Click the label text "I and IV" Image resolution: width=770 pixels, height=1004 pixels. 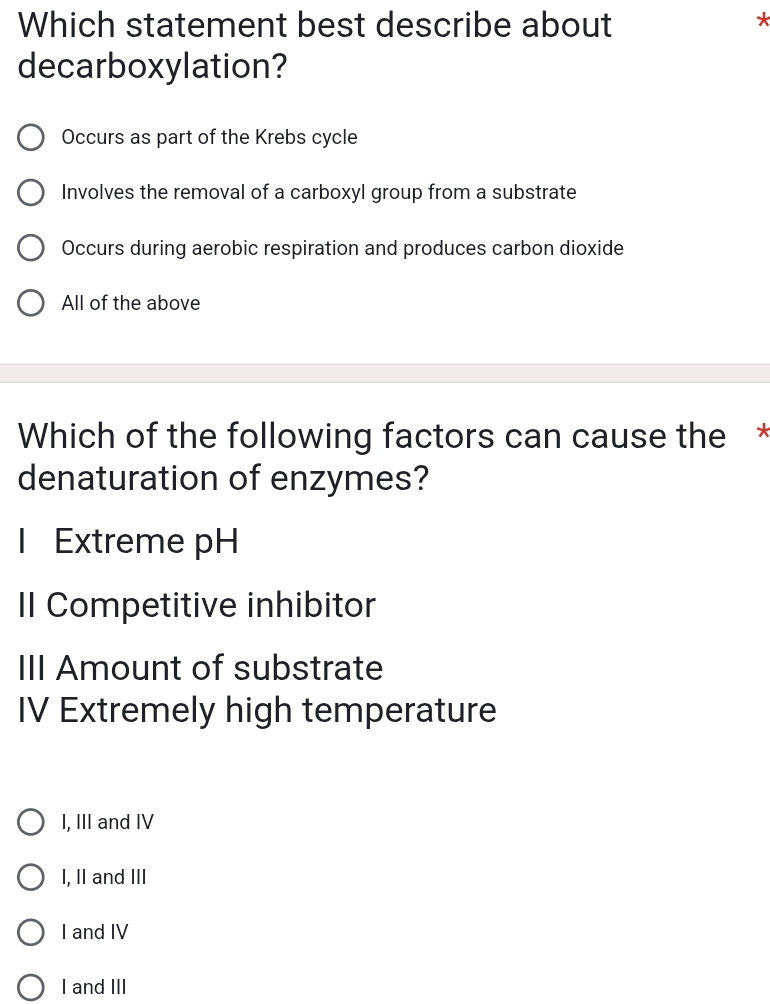[95, 931]
